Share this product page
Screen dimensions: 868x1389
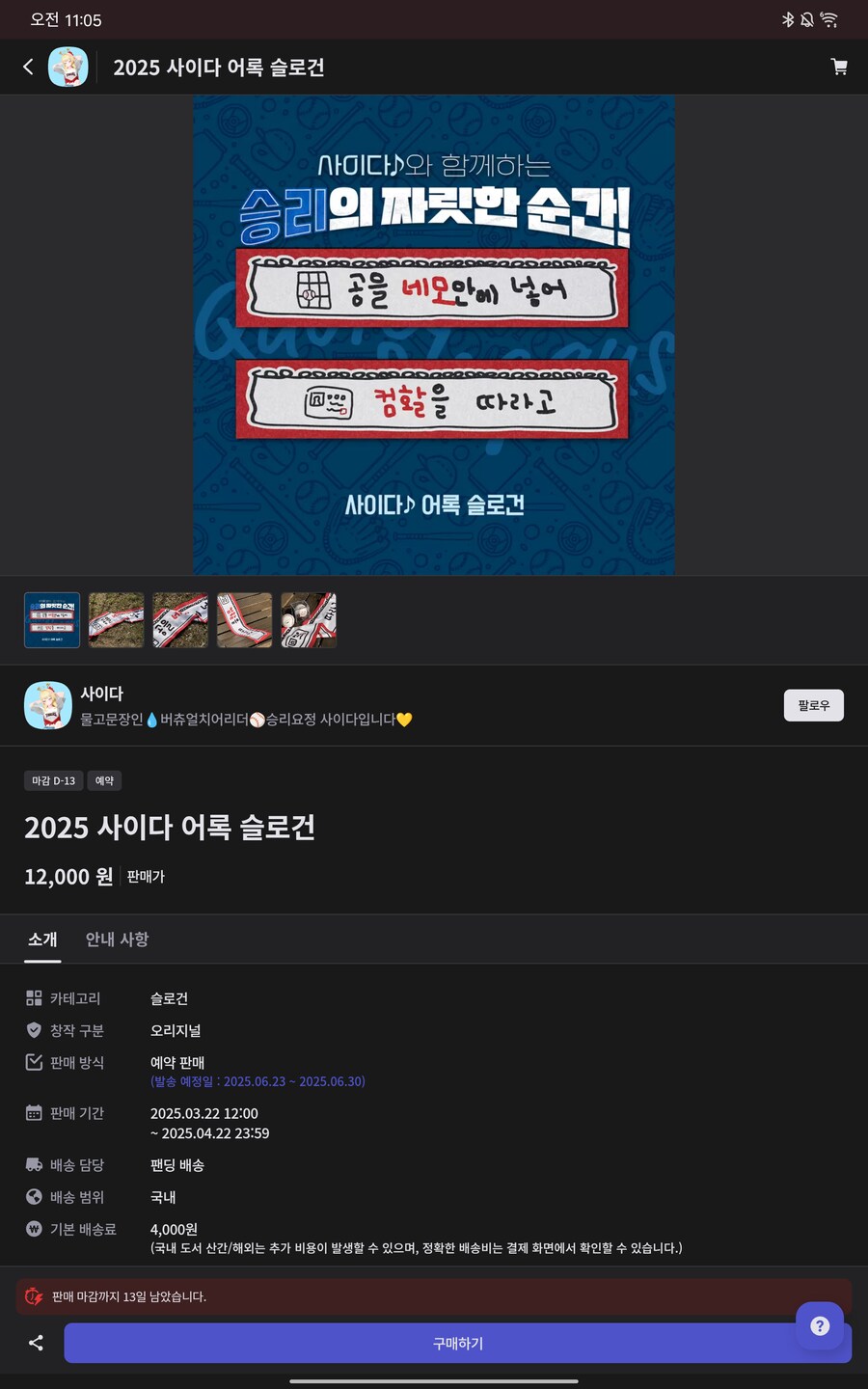point(36,1343)
